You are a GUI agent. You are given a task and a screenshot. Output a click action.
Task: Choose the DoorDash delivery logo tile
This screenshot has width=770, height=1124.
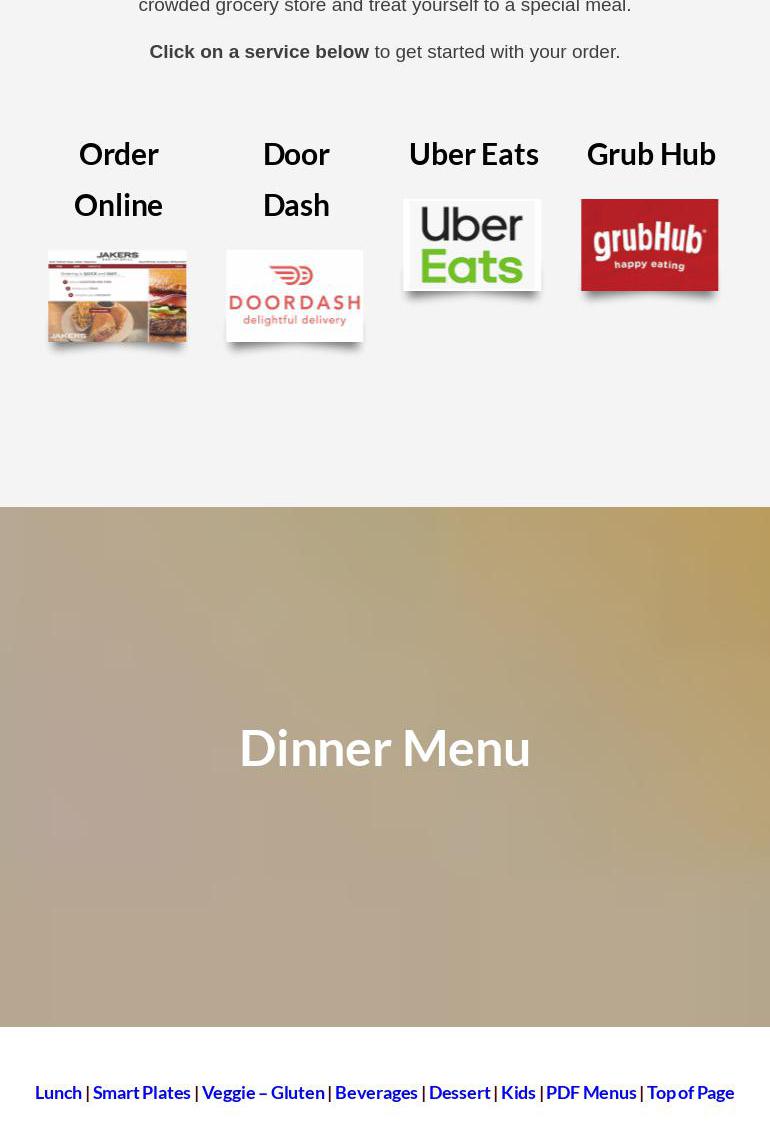click(295, 296)
